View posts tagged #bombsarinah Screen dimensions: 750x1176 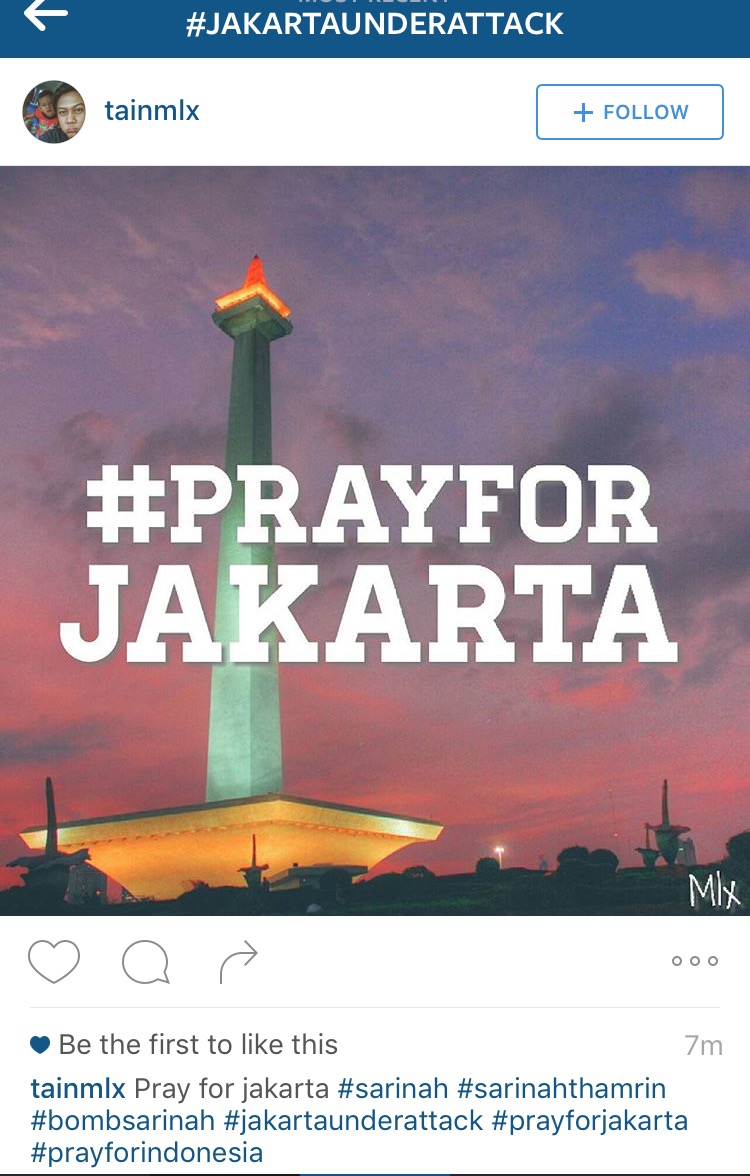click(x=123, y=1120)
